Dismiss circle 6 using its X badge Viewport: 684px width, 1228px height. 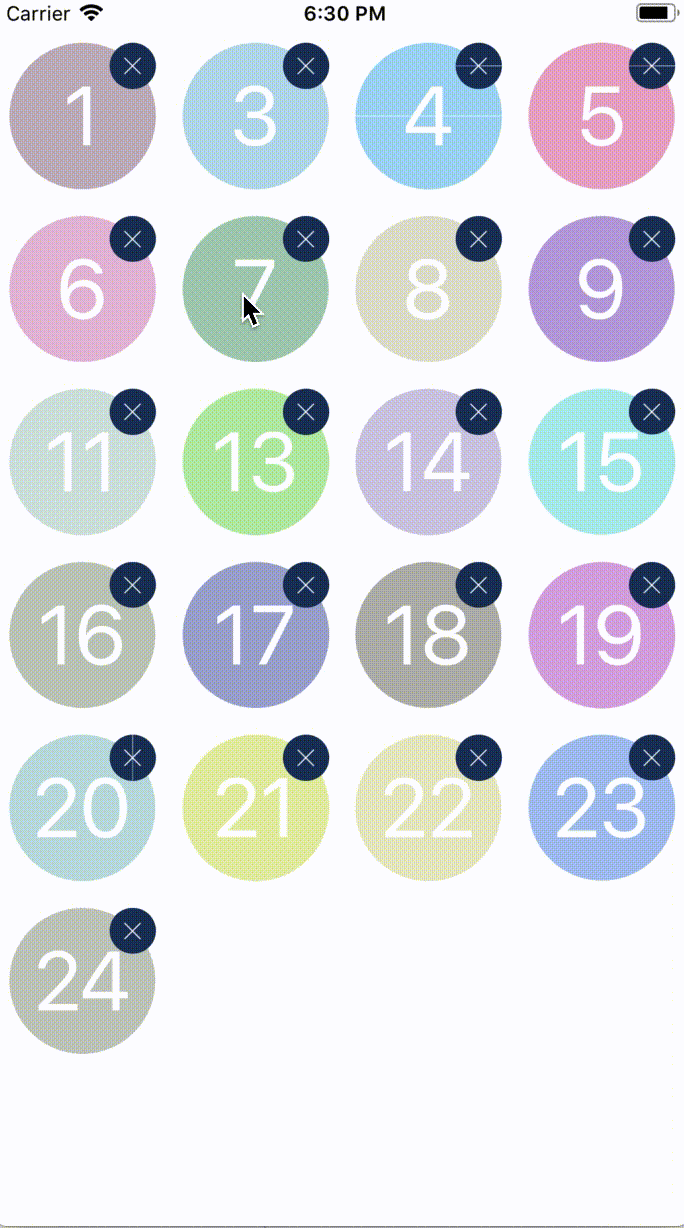[133, 239]
